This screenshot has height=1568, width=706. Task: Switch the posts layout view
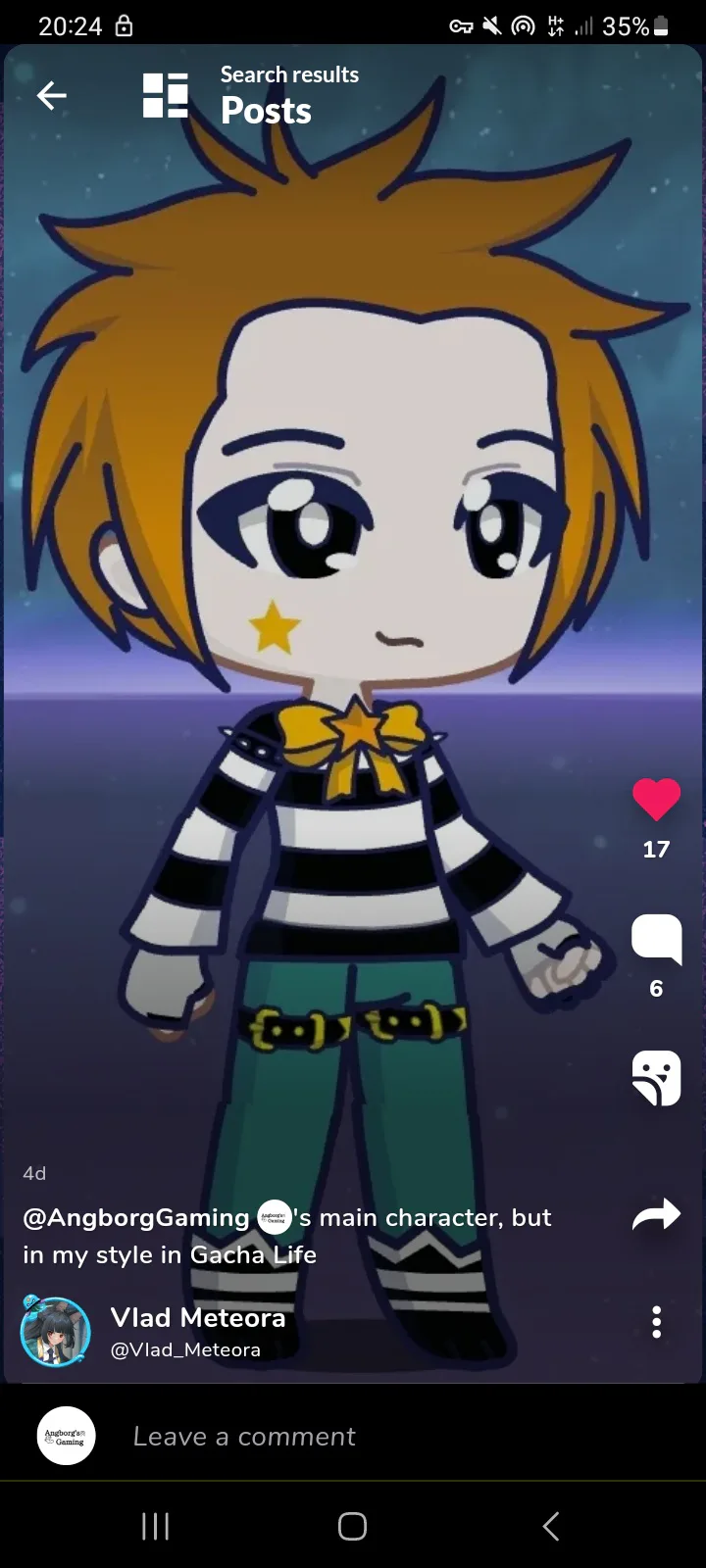tap(165, 95)
